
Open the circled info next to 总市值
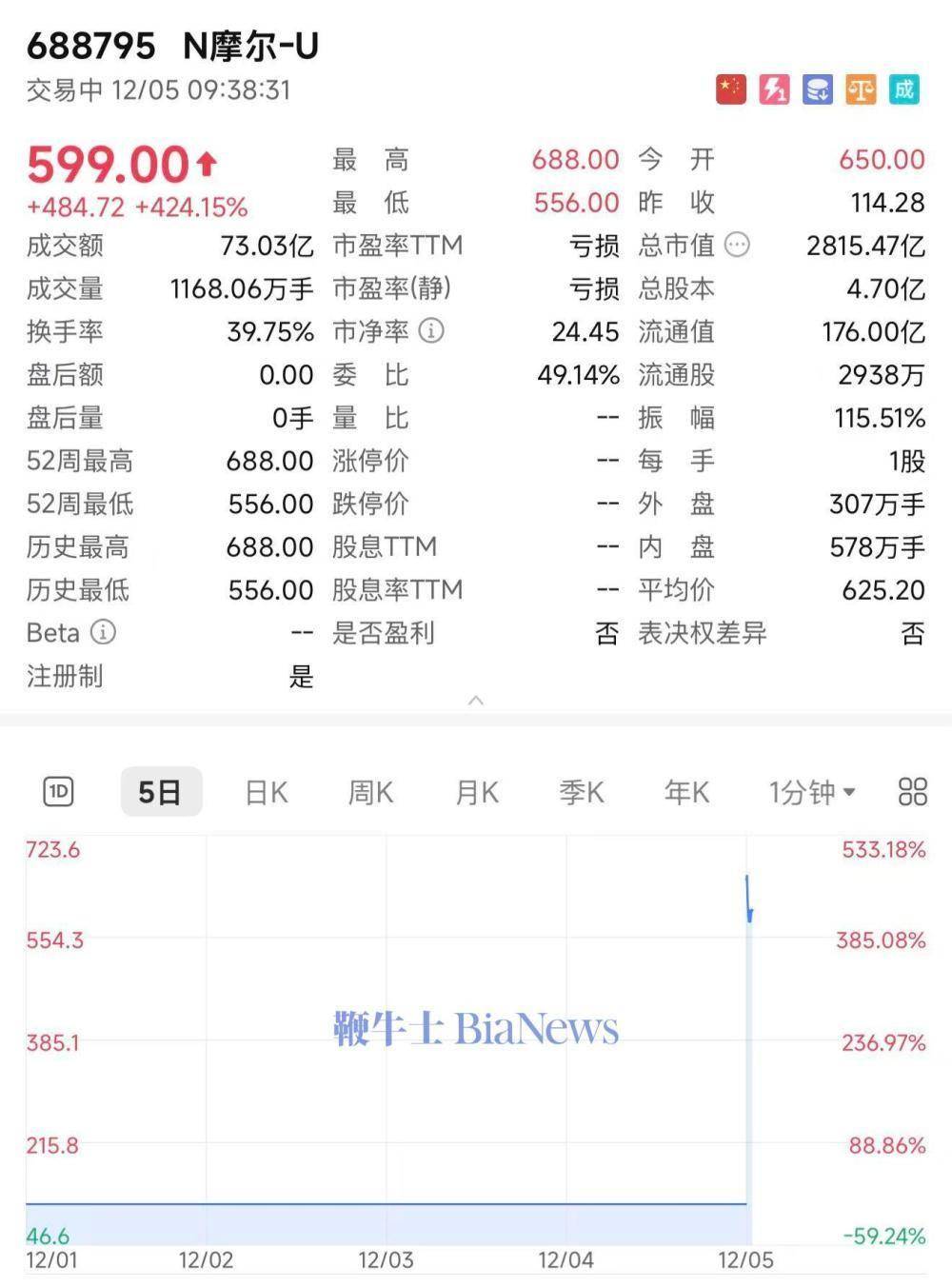(x=733, y=245)
